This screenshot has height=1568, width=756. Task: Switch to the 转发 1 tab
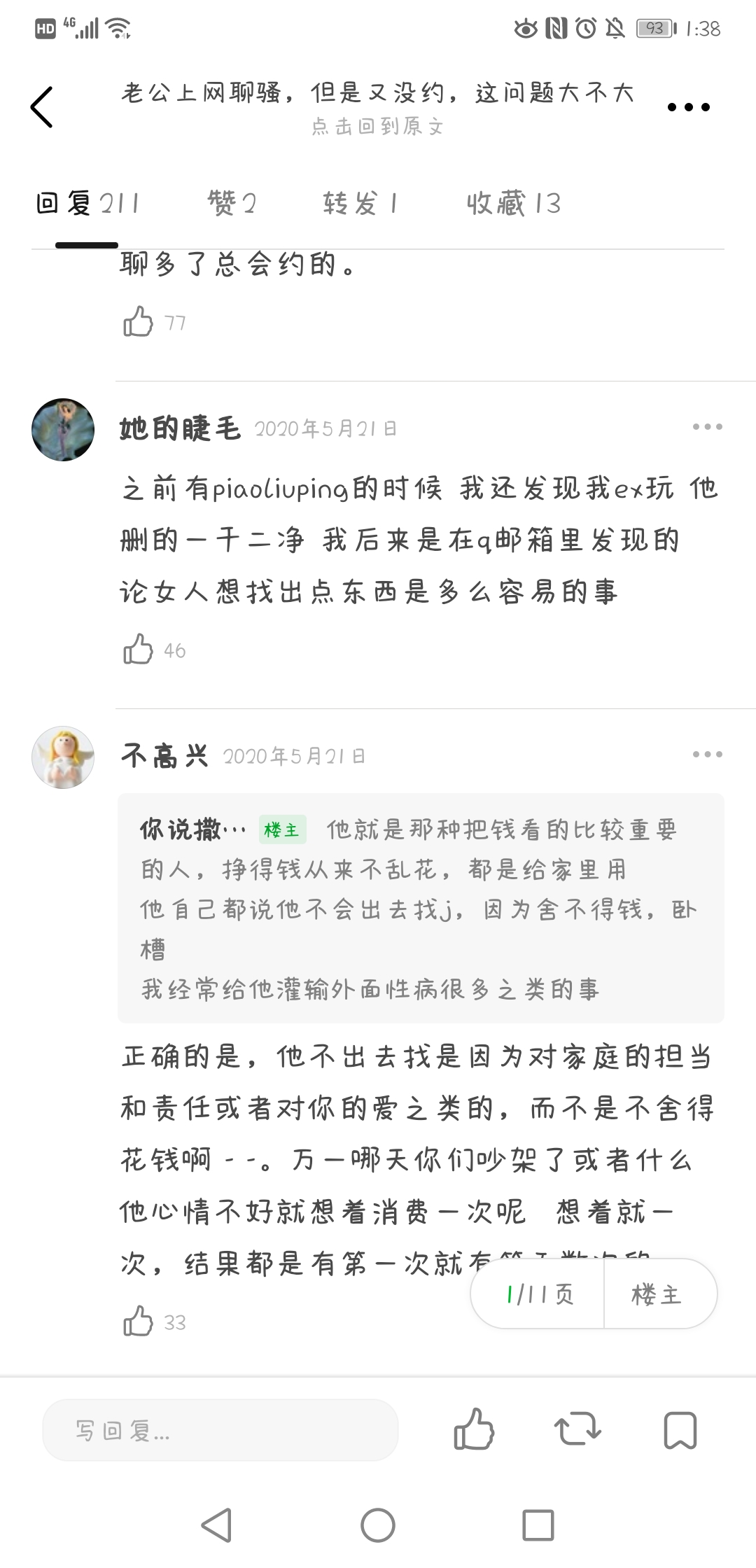click(360, 204)
